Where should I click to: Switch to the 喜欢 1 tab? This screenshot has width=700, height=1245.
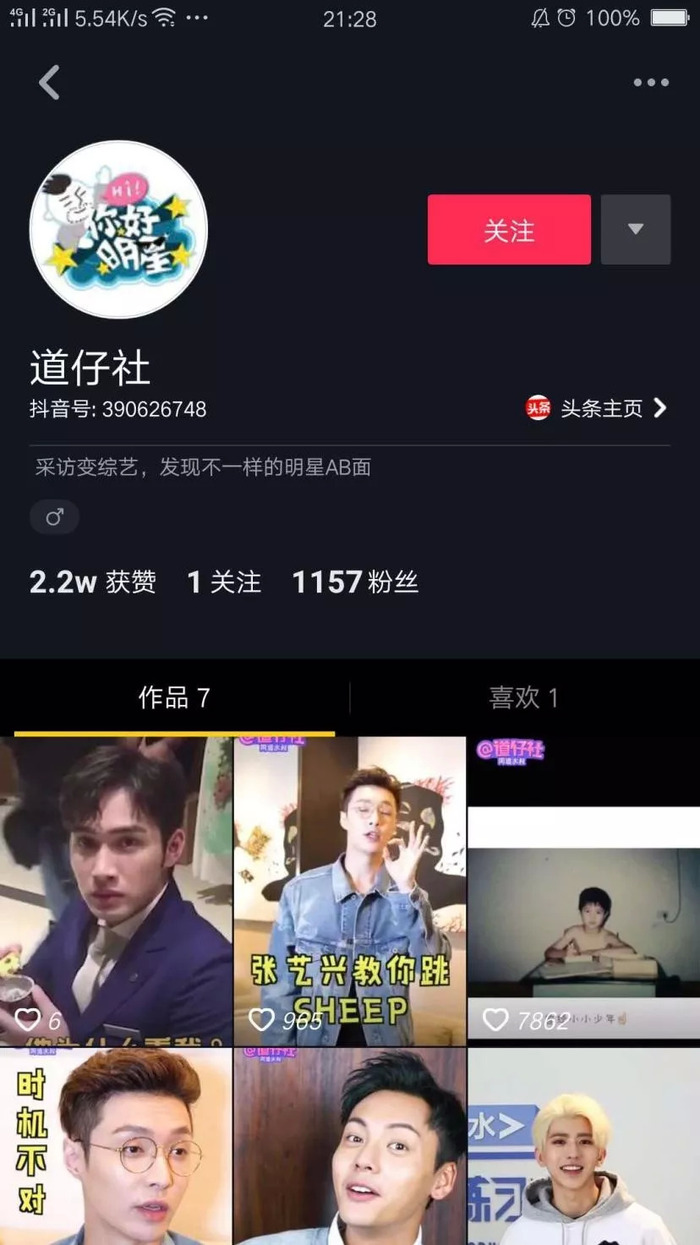pos(524,698)
